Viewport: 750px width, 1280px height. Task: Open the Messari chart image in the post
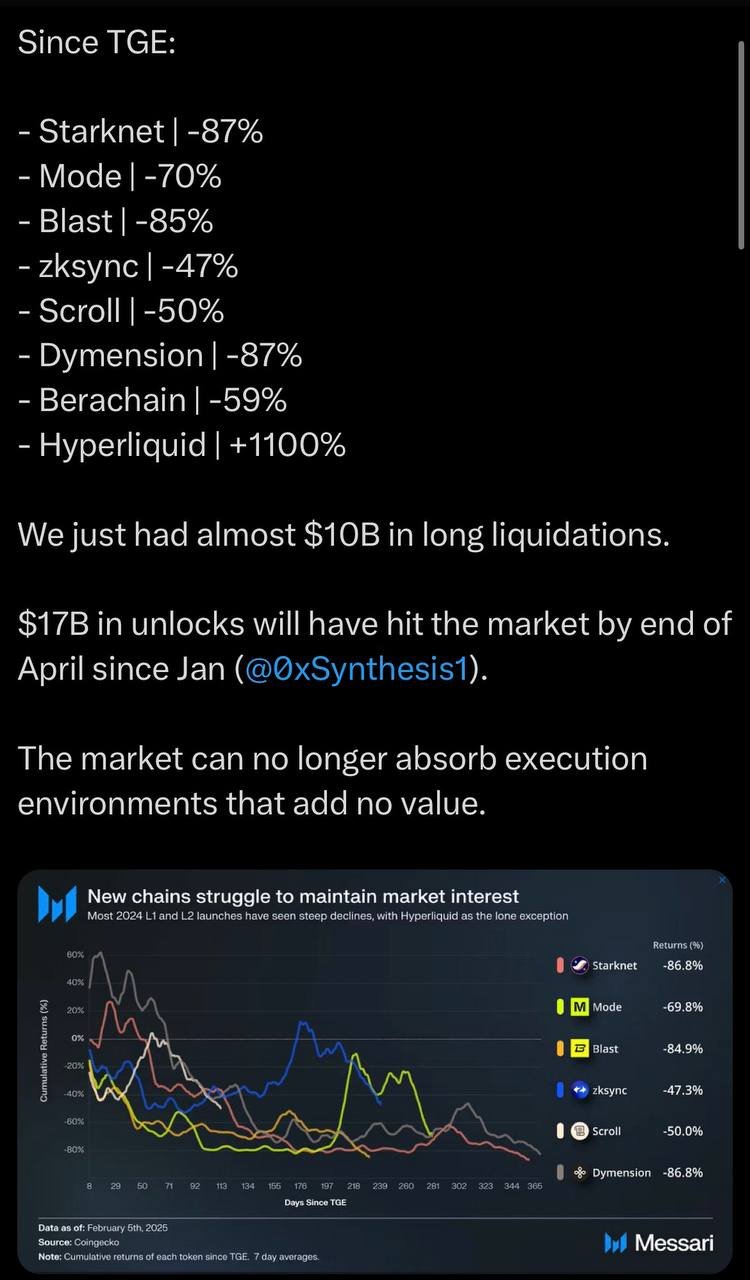click(375, 1070)
